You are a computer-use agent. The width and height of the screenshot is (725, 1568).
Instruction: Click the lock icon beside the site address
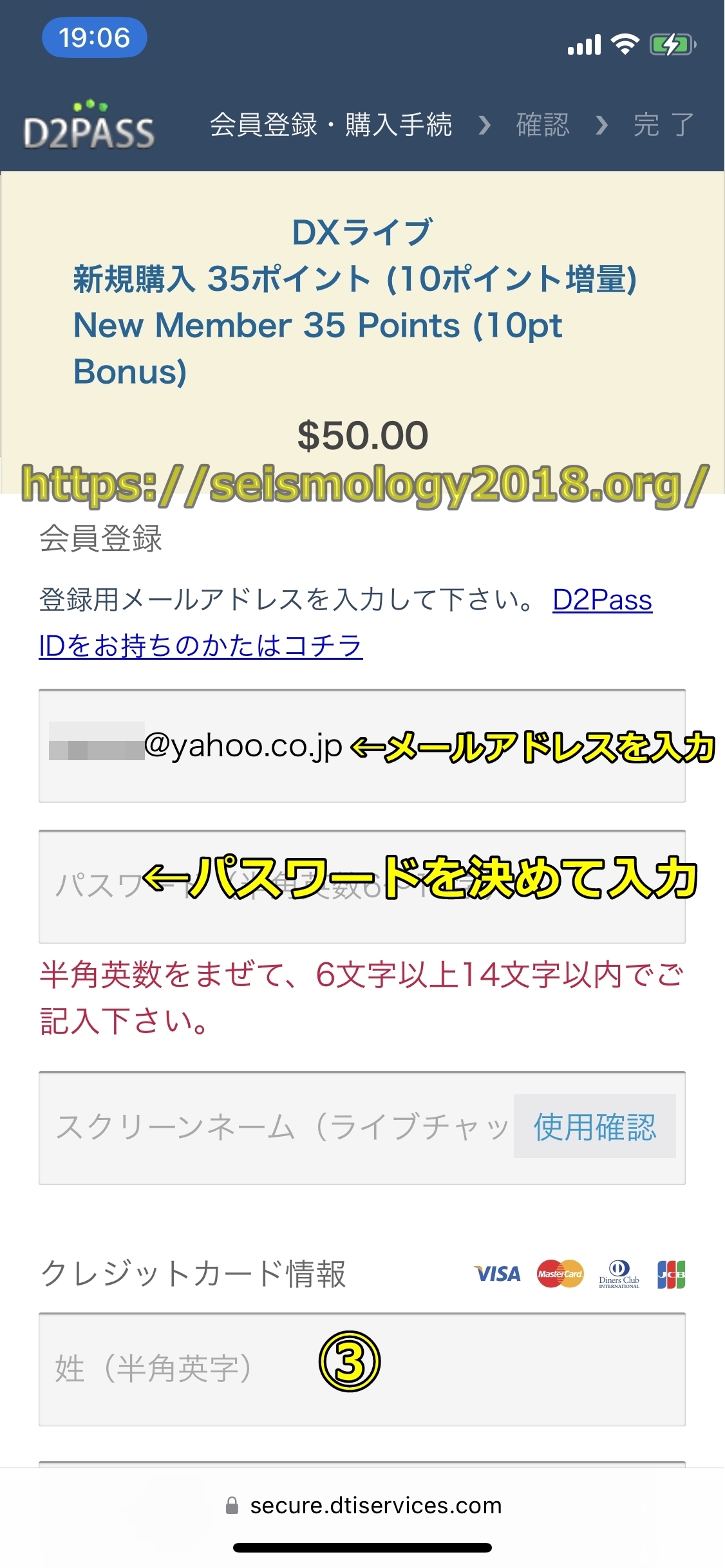click(231, 1505)
